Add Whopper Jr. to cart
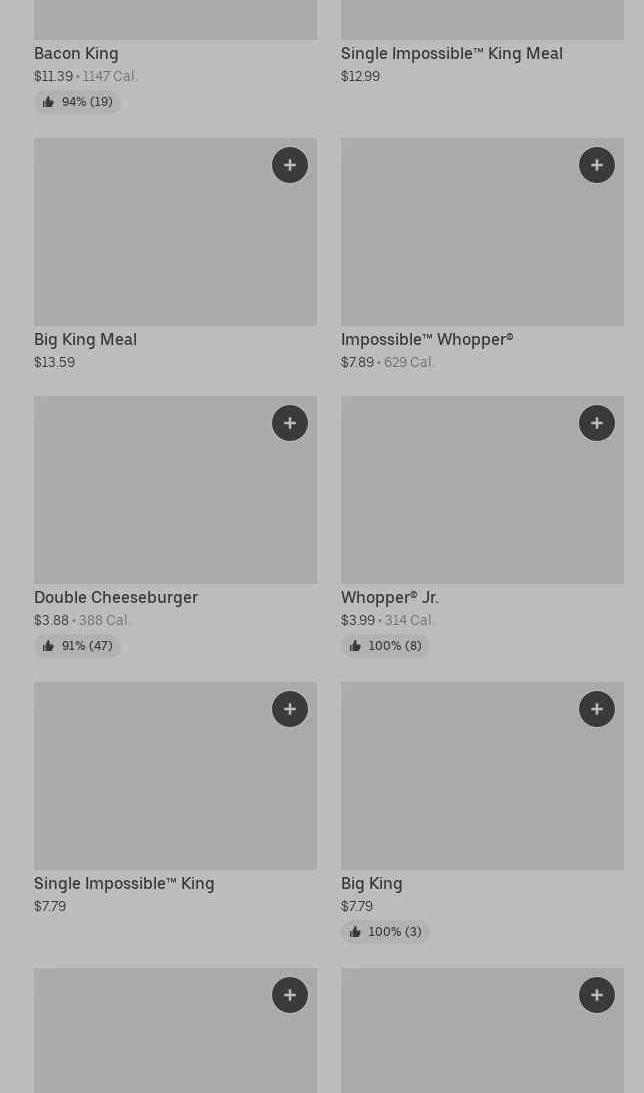The image size is (644, 1093). tap(597, 423)
